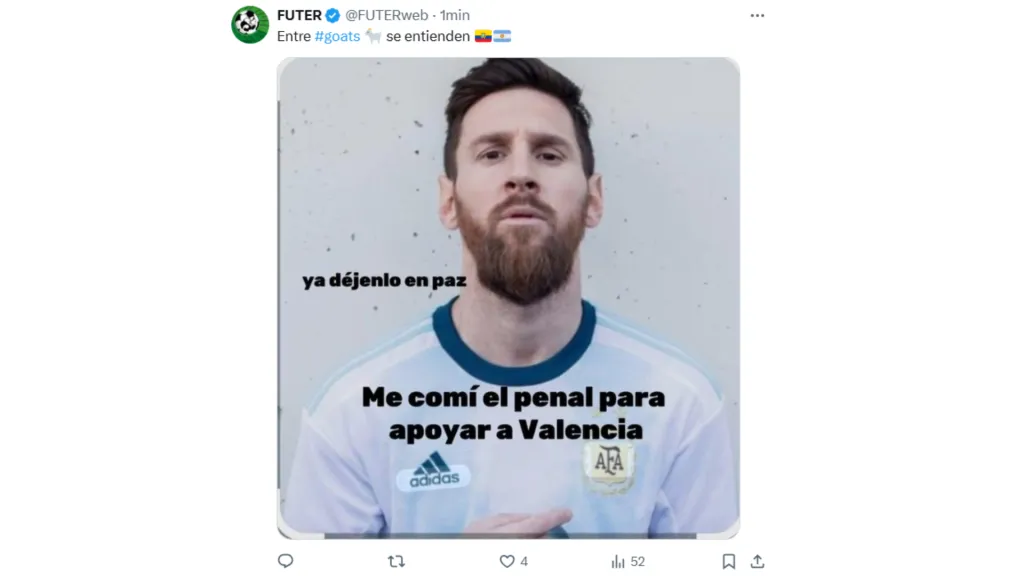Open FUTER profile avatar
The height and width of the screenshot is (576, 1024).
click(250, 25)
